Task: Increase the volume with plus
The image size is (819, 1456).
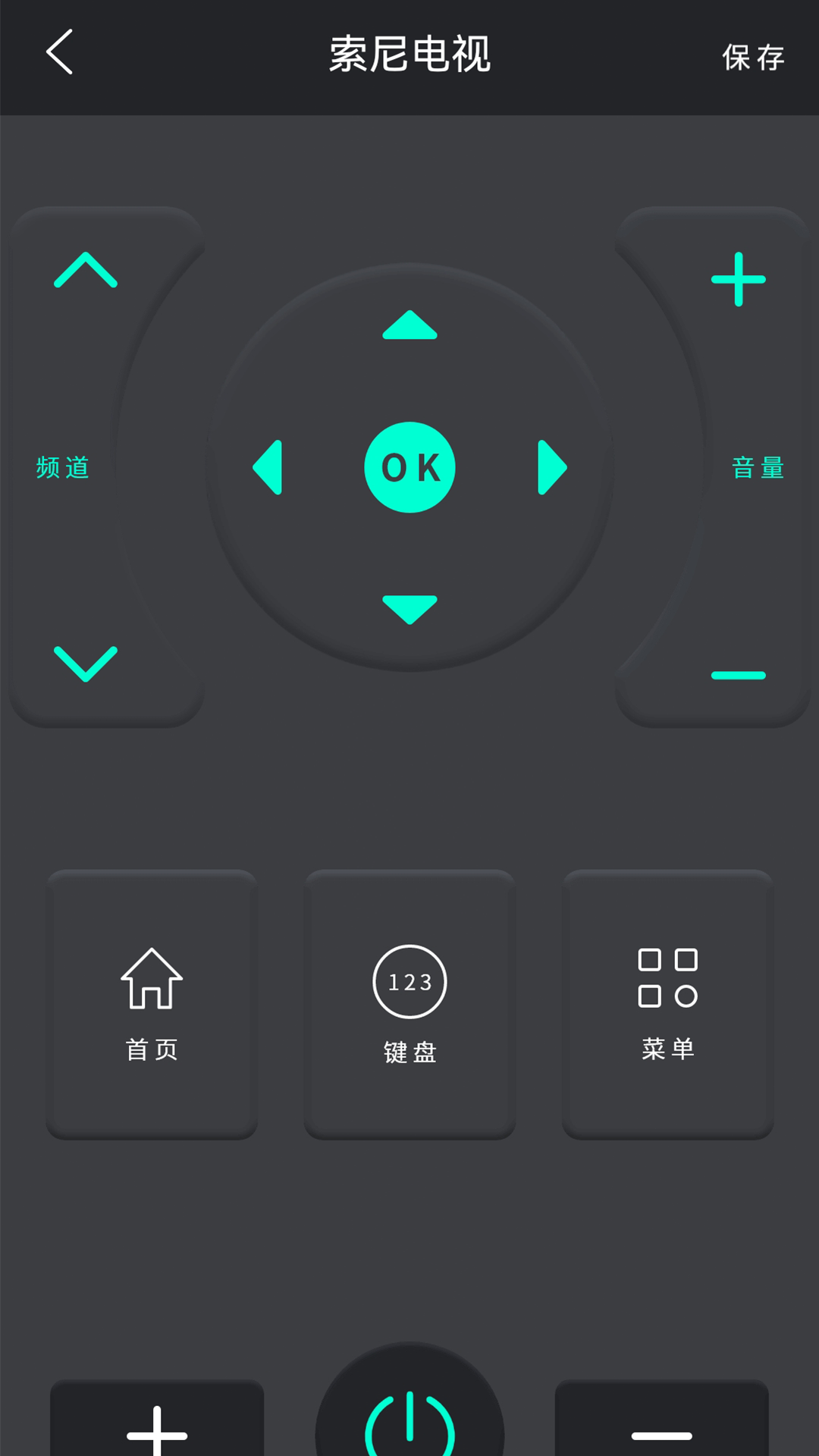Action: [x=739, y=279]
